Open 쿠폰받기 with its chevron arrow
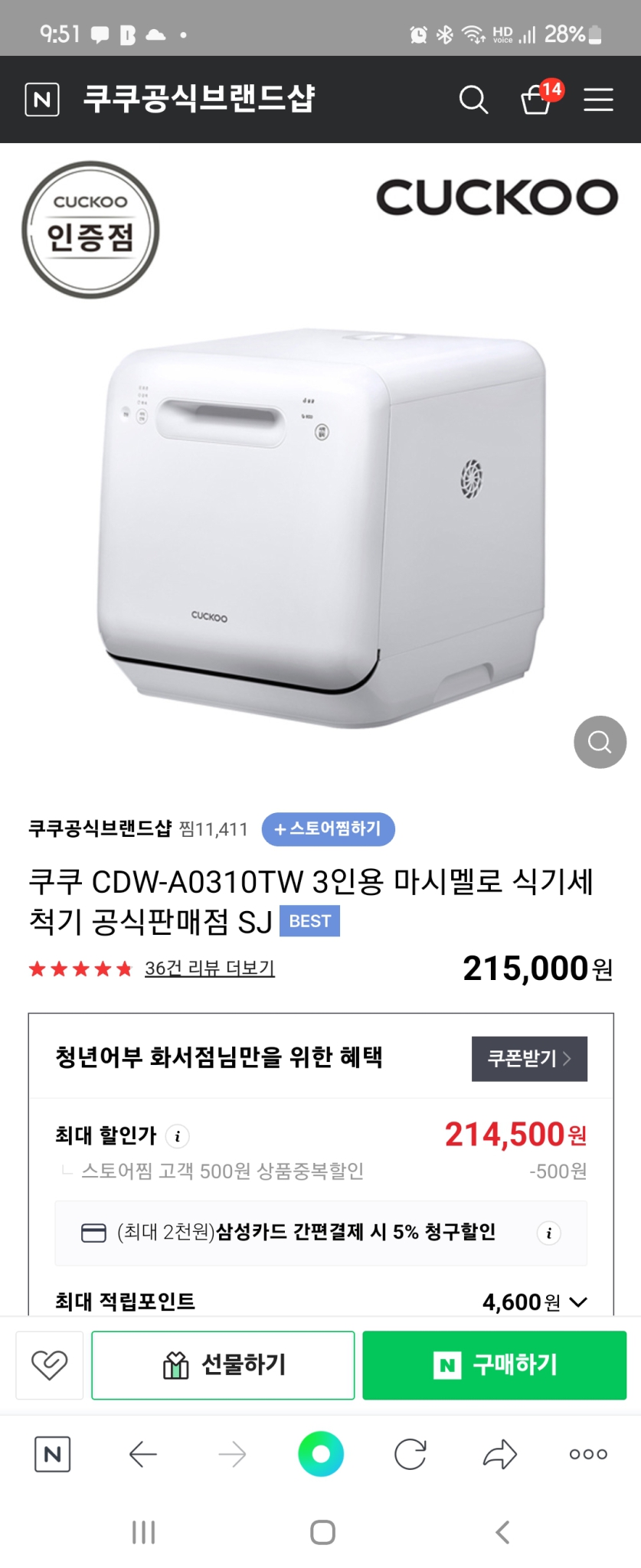 pos(529,1059)
